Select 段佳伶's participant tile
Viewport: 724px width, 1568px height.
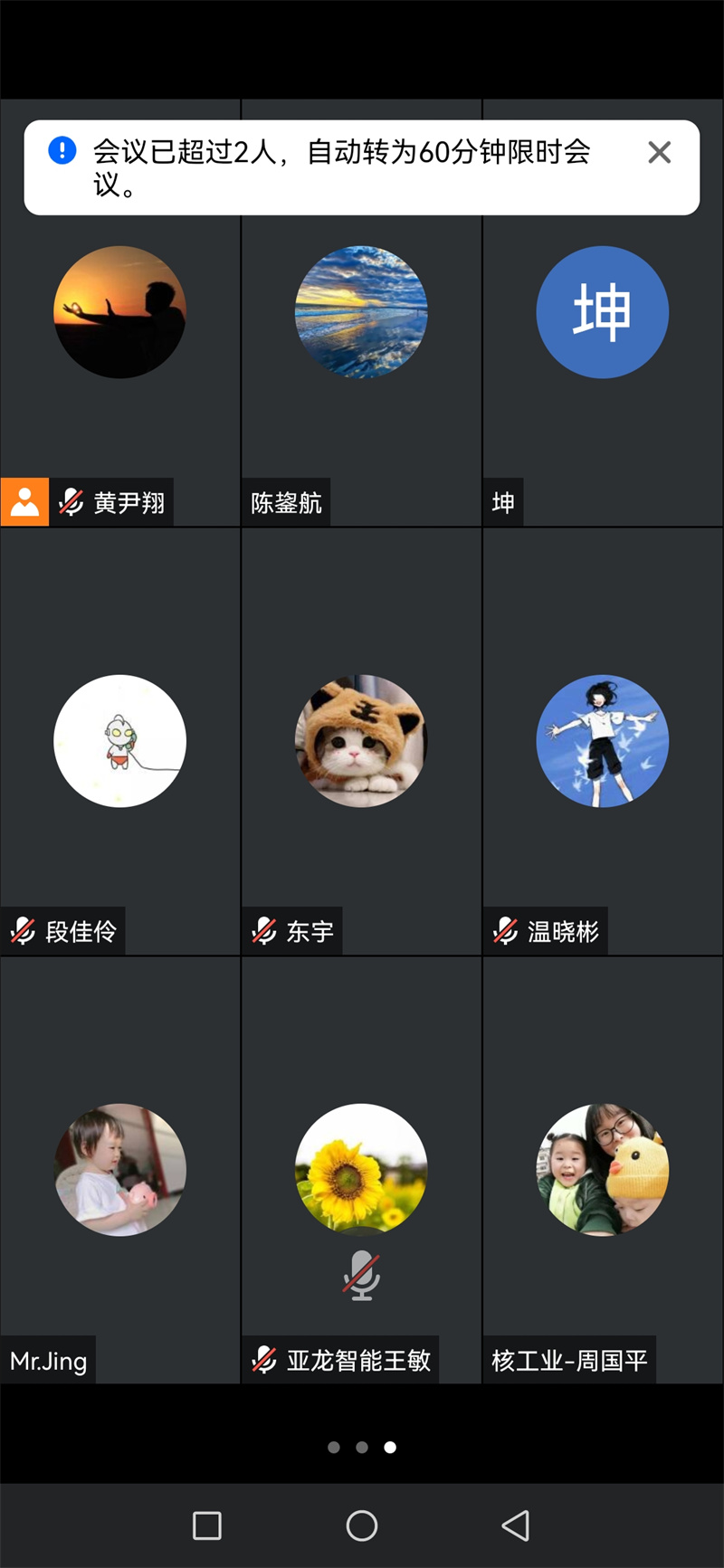120,742
